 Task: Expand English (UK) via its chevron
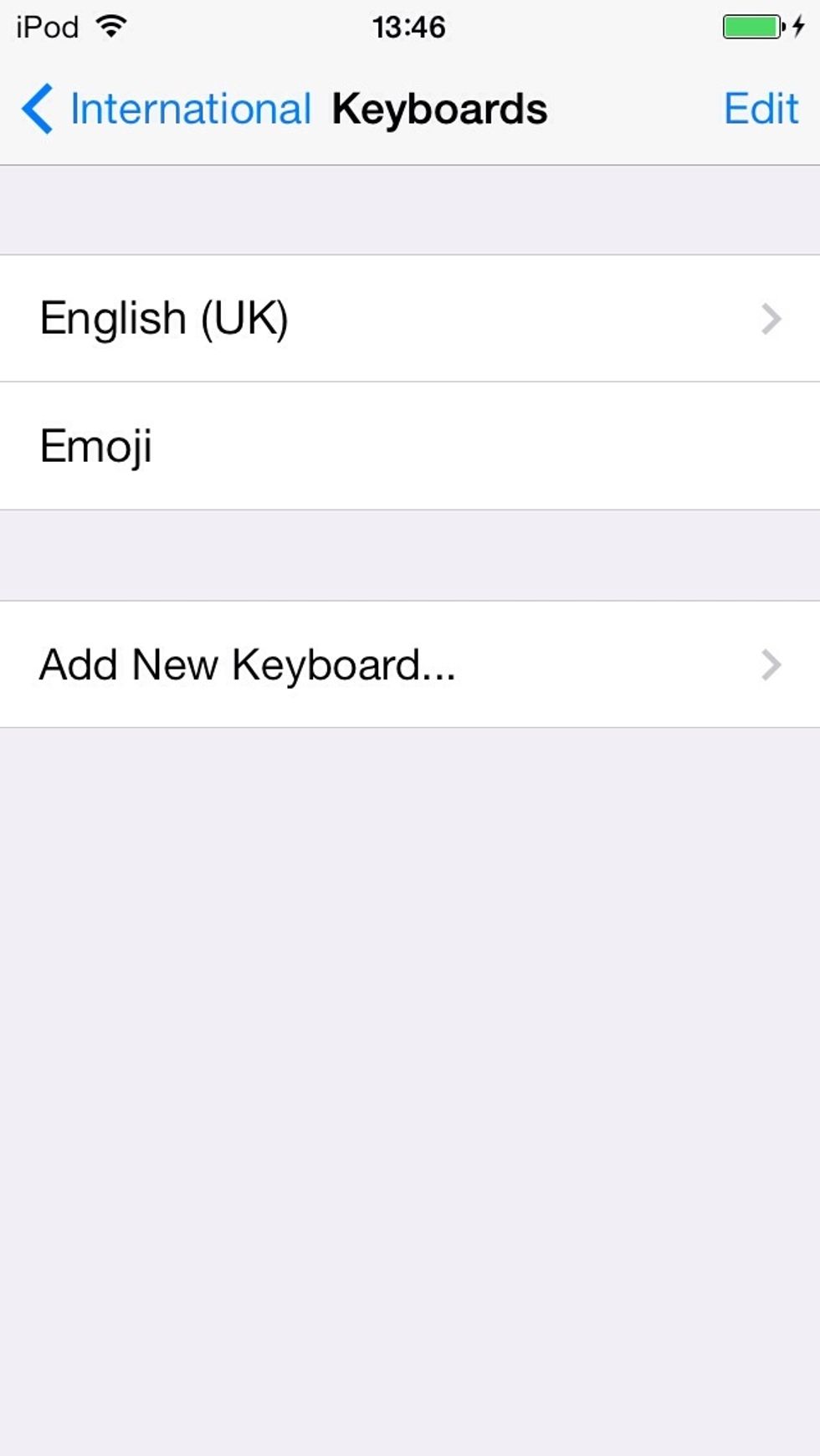[x=771, y=318]
